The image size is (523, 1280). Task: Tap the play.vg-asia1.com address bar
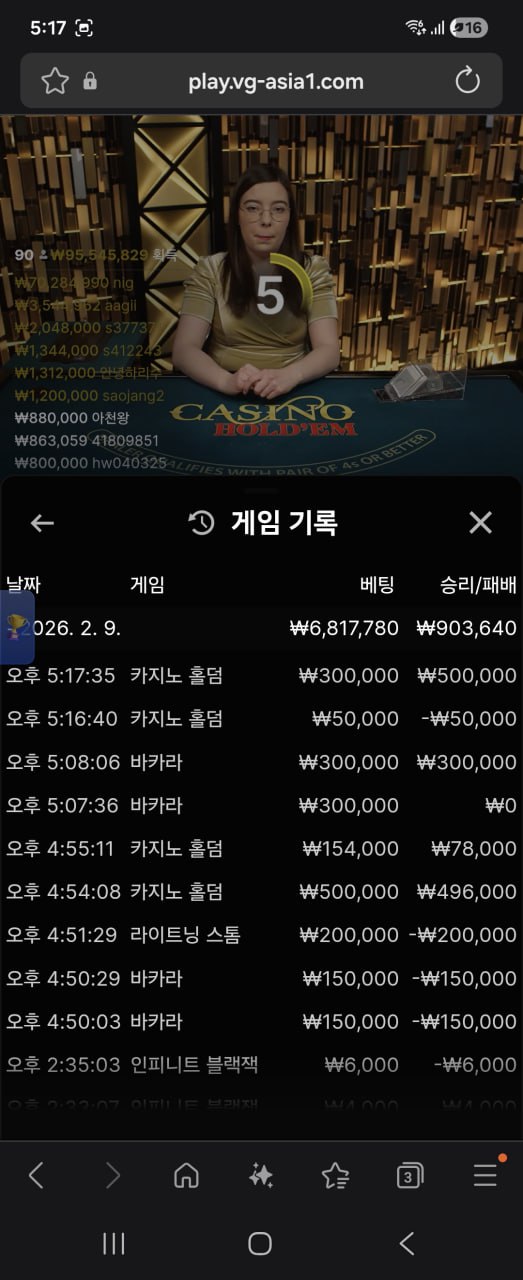tap(275, 82)
